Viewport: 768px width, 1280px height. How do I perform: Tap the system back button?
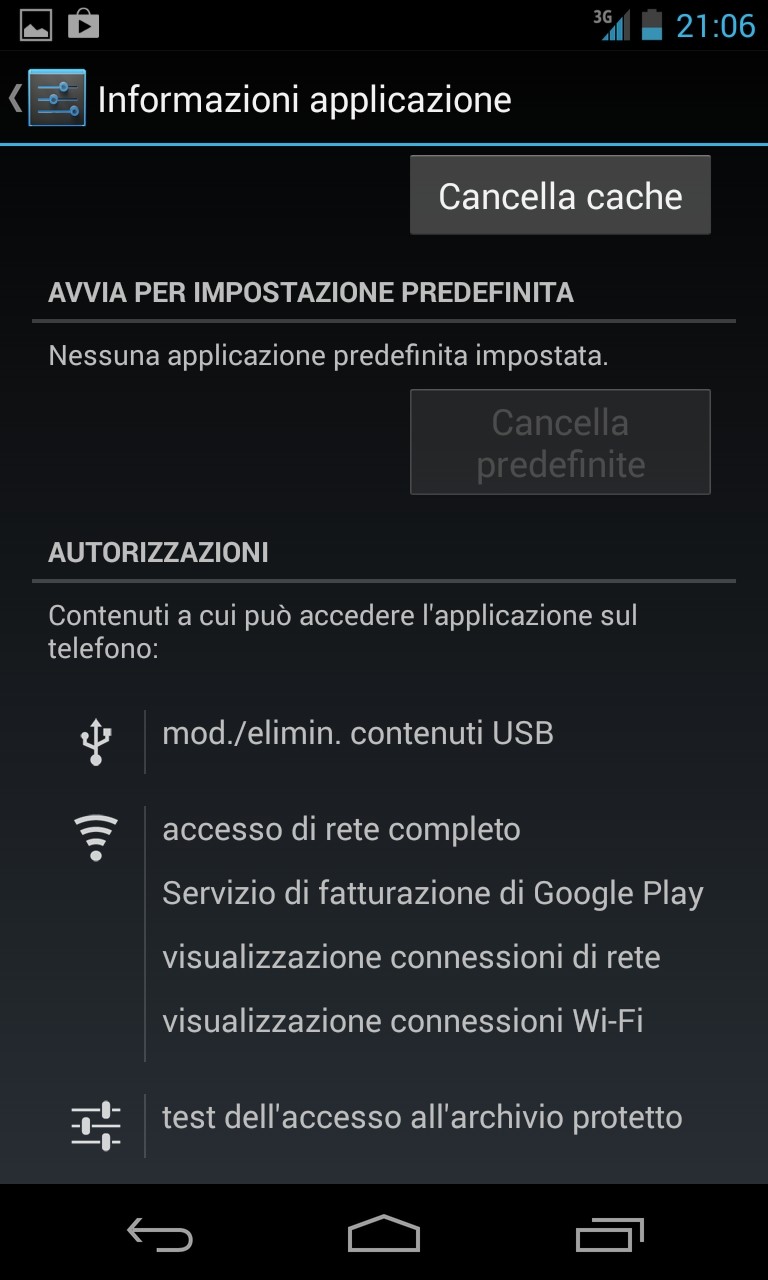[160, 1236]
